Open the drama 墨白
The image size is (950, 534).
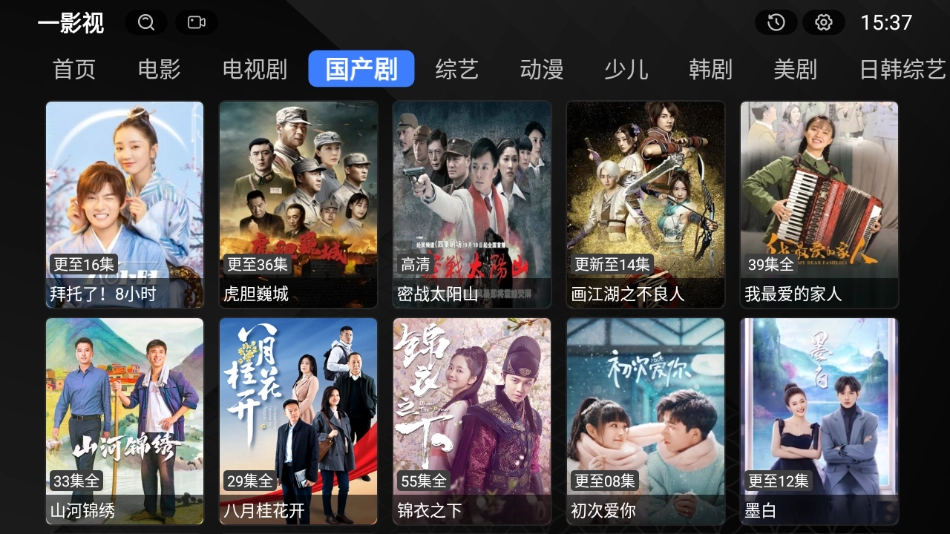pyautogui.click(x=819, y=421)
